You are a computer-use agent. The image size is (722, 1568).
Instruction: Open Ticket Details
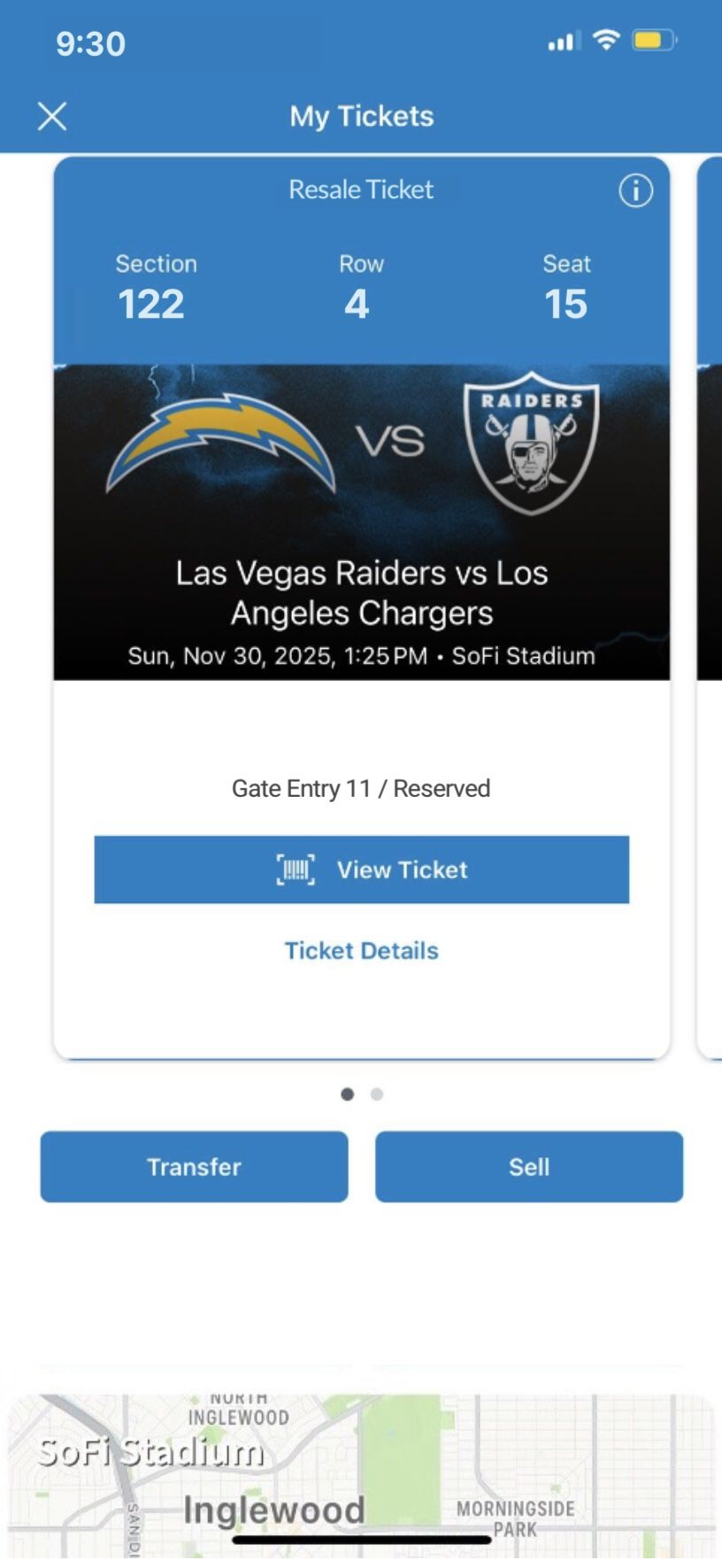(x=361, y=950)
